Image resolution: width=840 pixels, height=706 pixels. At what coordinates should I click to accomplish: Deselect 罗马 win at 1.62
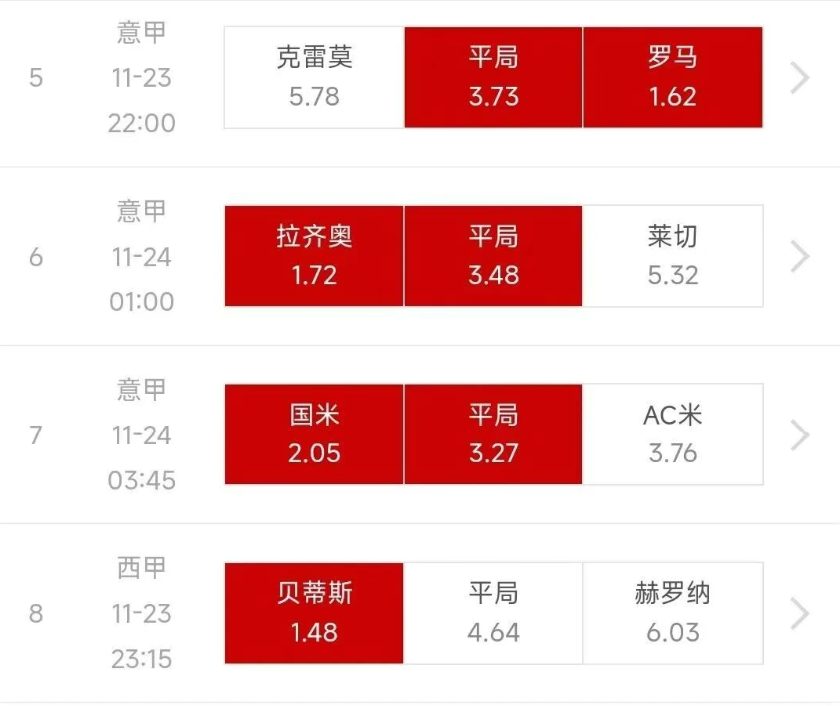pos(672,77)
